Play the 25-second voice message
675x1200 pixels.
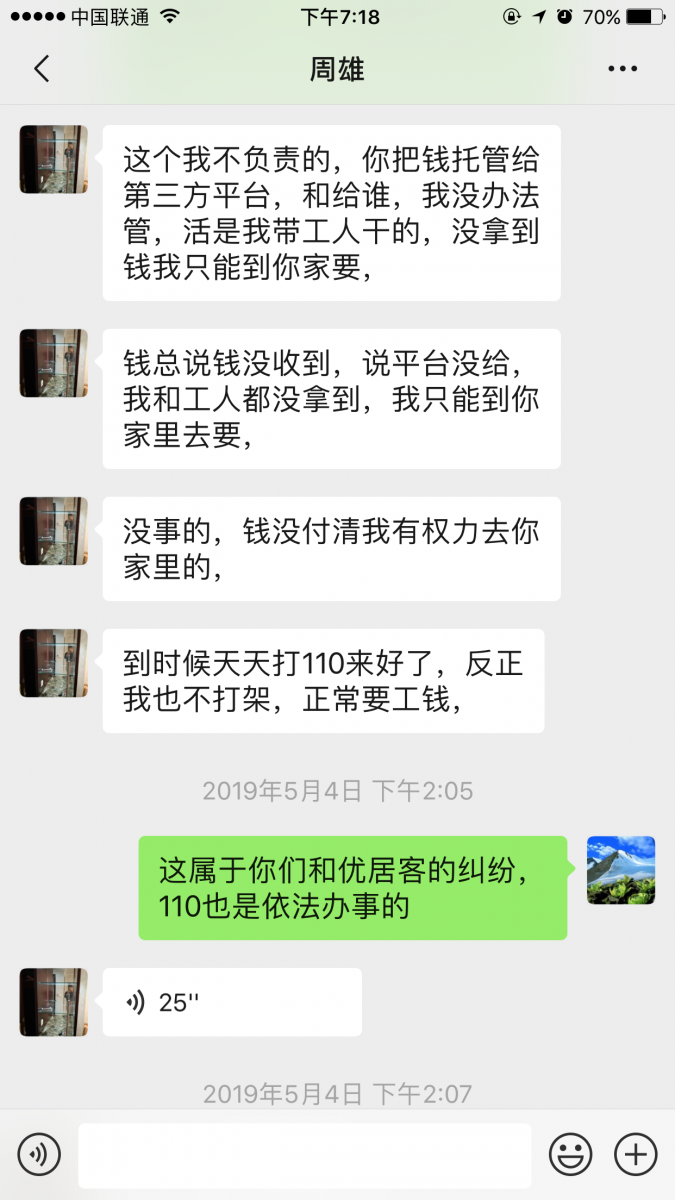[232, 1002]
